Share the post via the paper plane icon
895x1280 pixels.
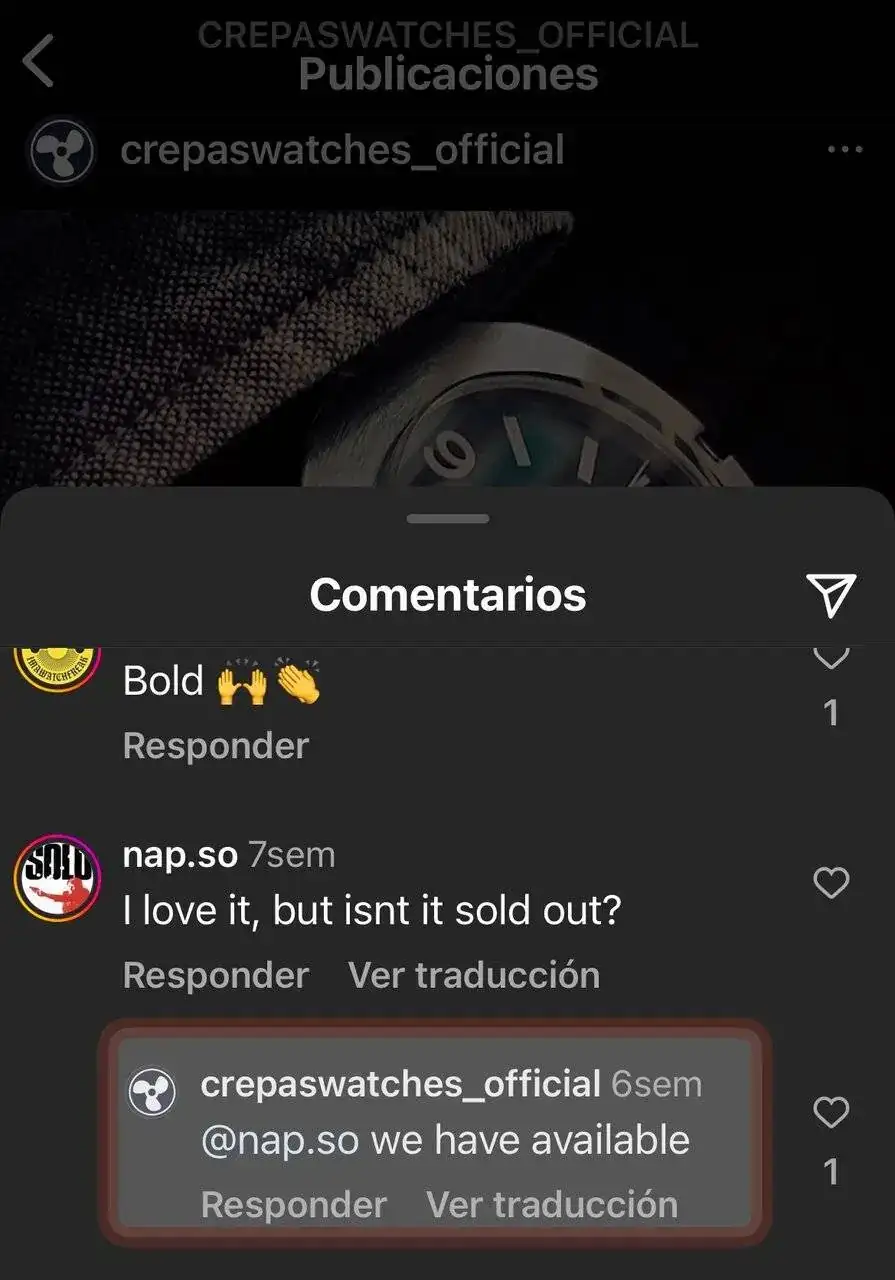831,595
